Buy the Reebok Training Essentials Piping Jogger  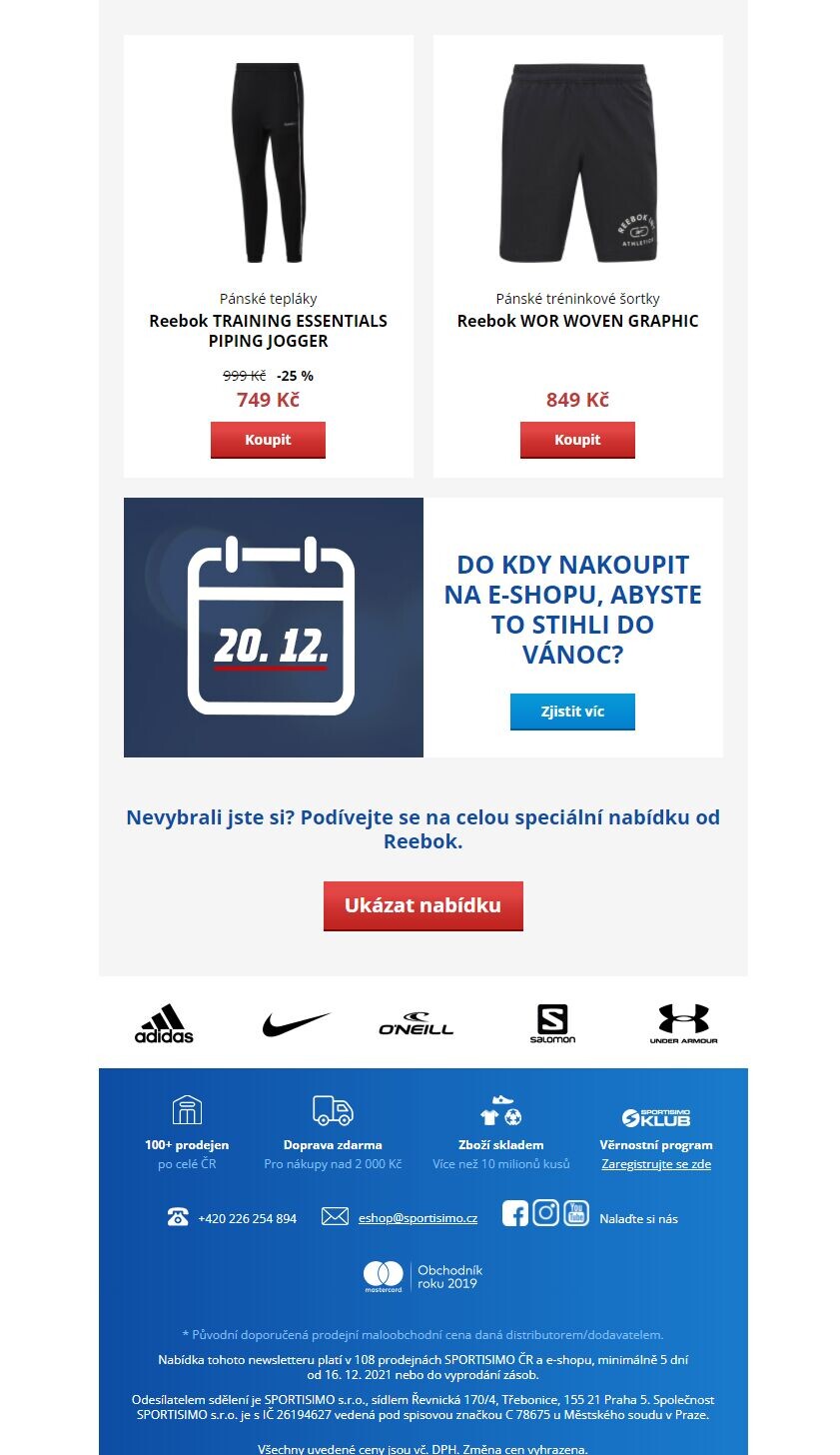[x=268, y=440]
